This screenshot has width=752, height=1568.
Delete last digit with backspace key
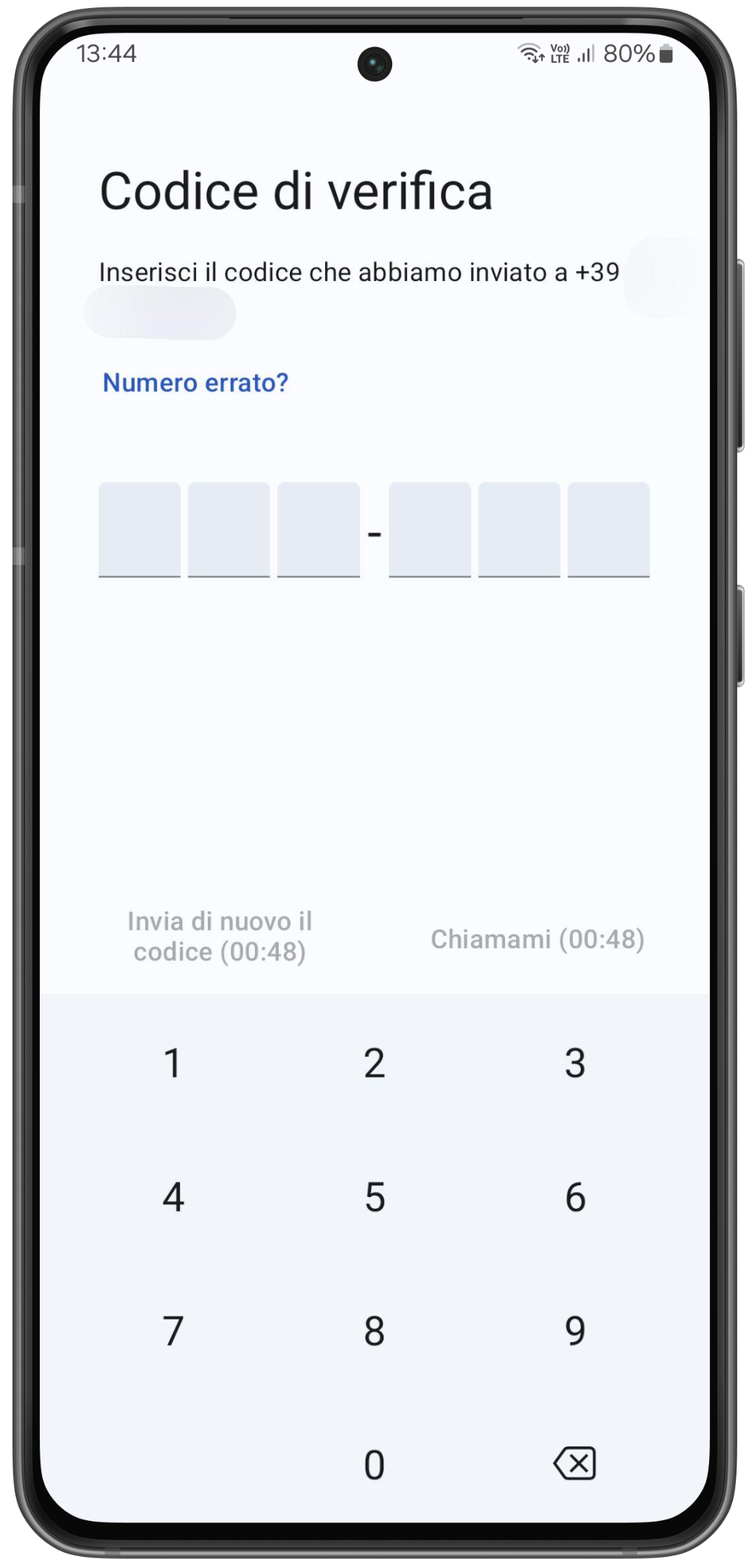(x=575, y=1463)
